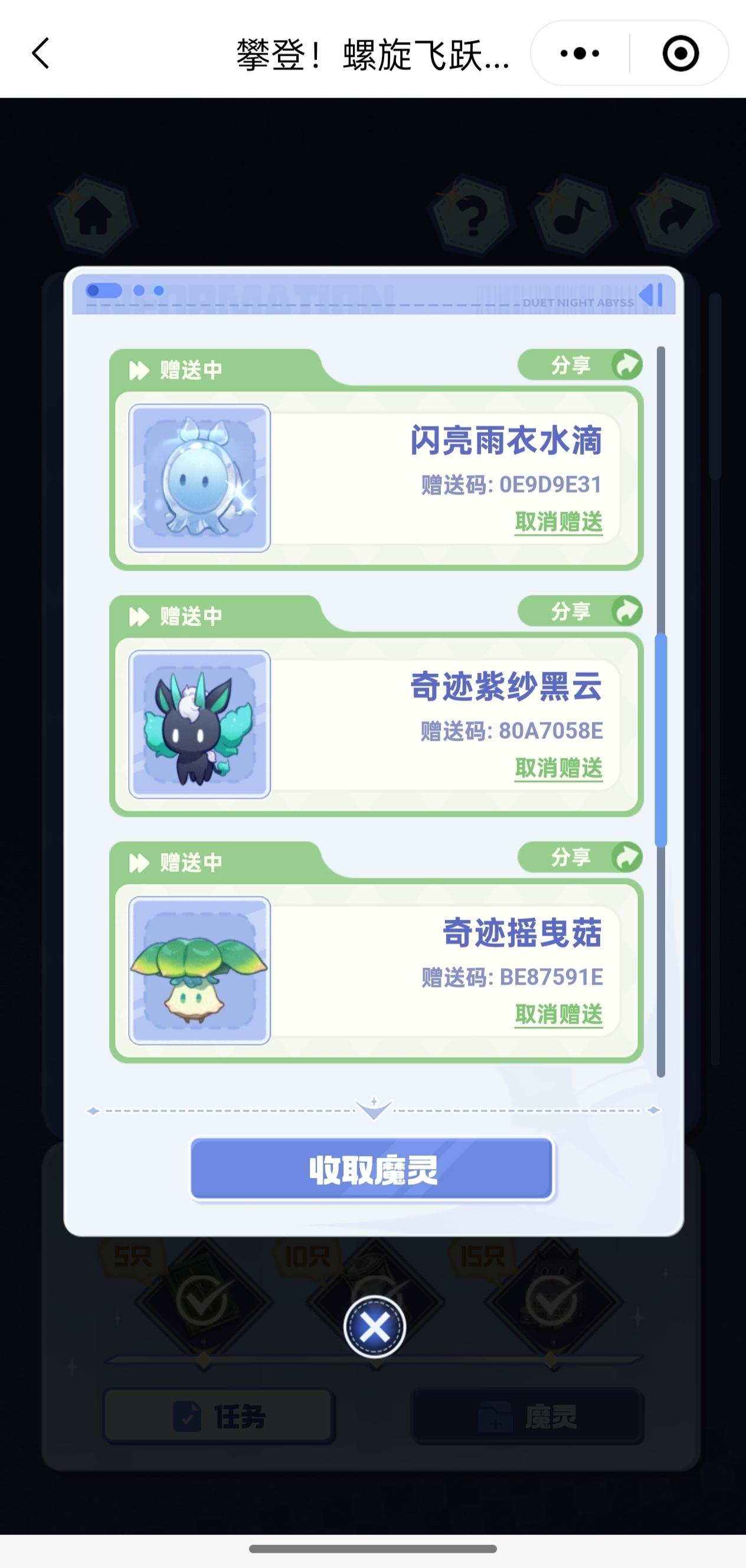This screenshot has width=746, height=1568.
Task: Share the 奇迹摇曳菇 gift
Action: pyautogui.click(x=581, y=857)
